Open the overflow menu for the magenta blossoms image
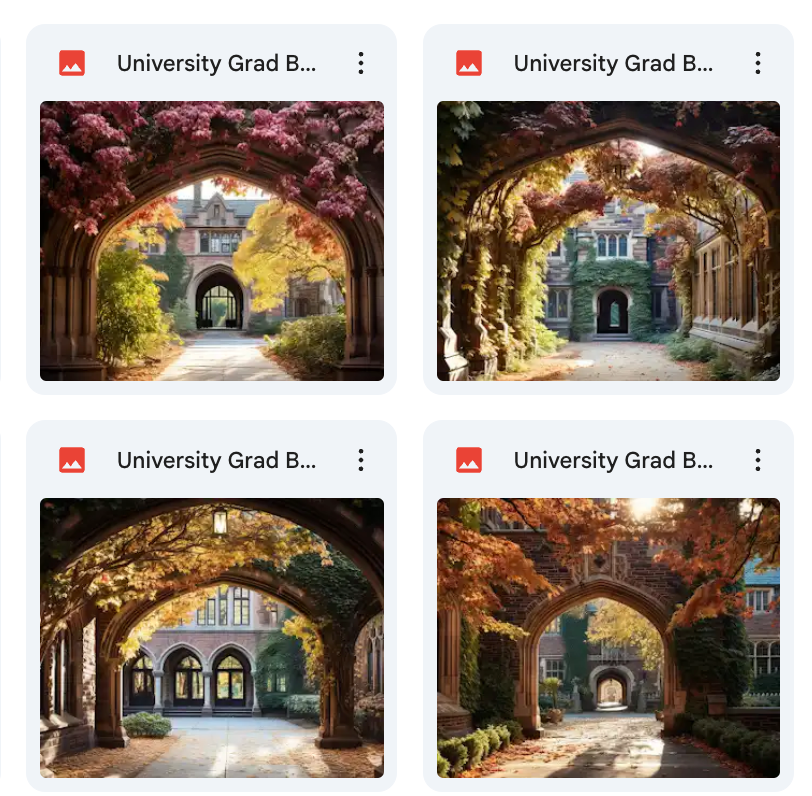812x796 pixels. (x=361, y=63)
